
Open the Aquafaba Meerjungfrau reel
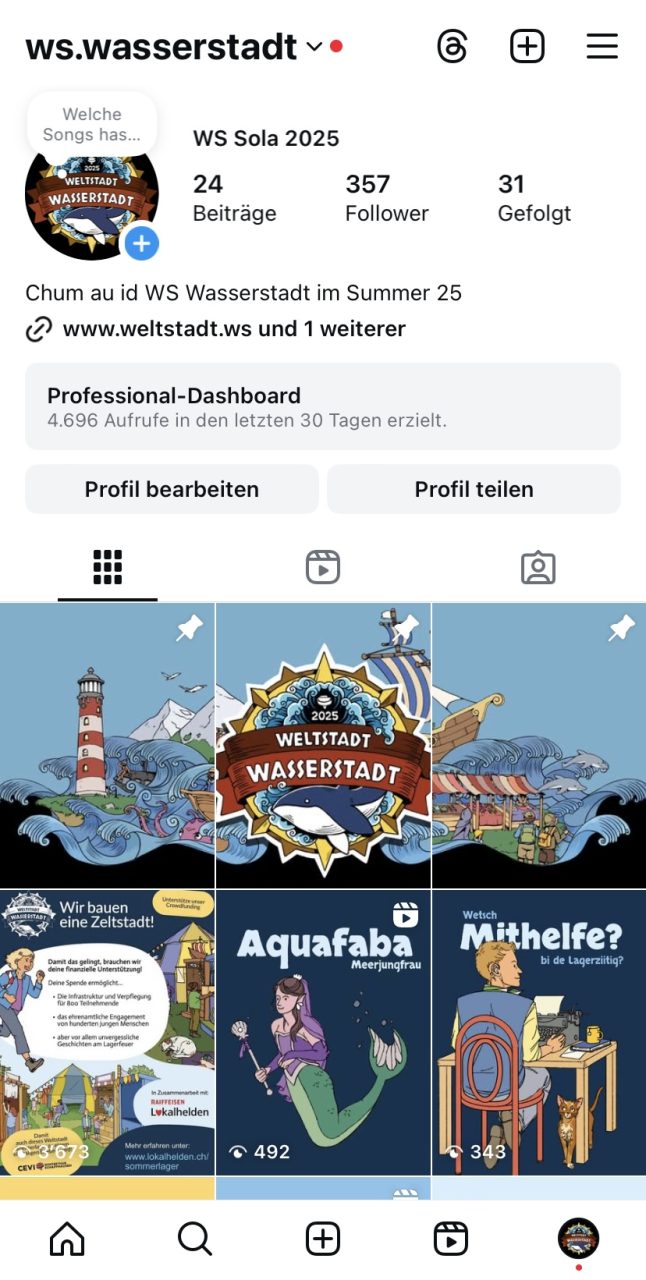(323, 1032)
